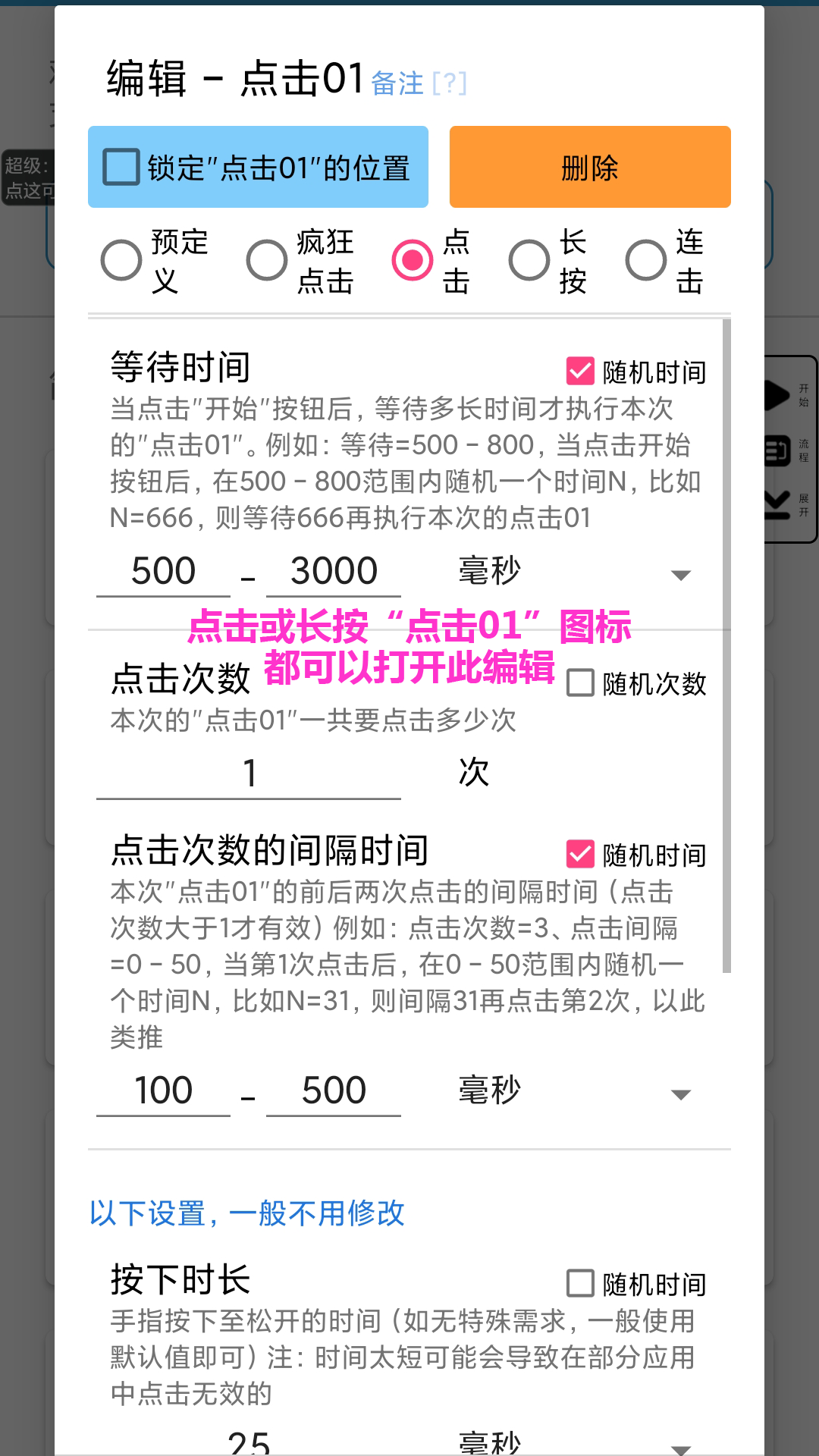Viewport: 819px width, 1456px height.
Task: Choose the 点击 radio option
Action: (413, 261)
